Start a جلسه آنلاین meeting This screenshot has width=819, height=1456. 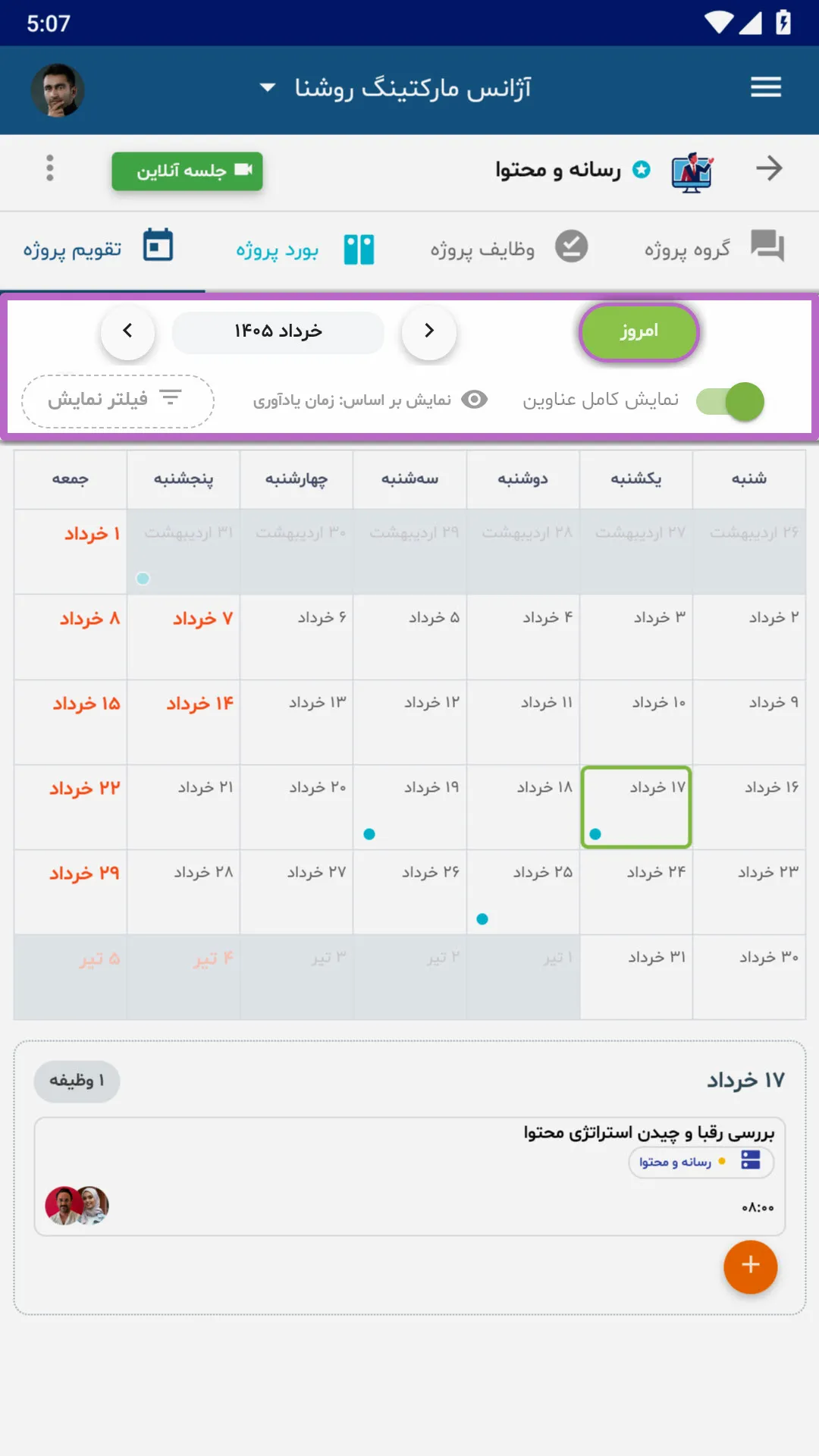point(187,171)
